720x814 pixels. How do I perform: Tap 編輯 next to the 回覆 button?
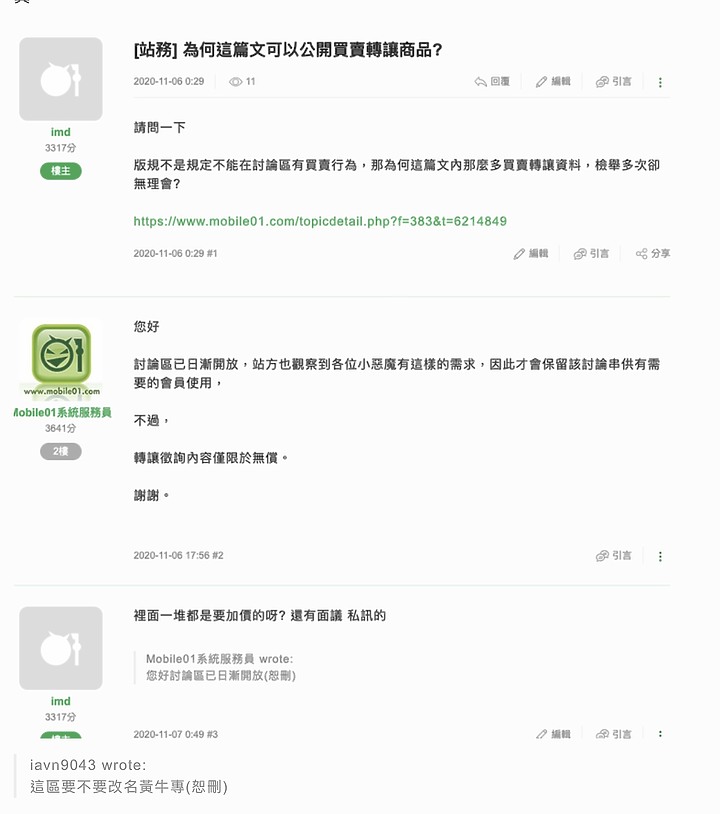point(552,82)
